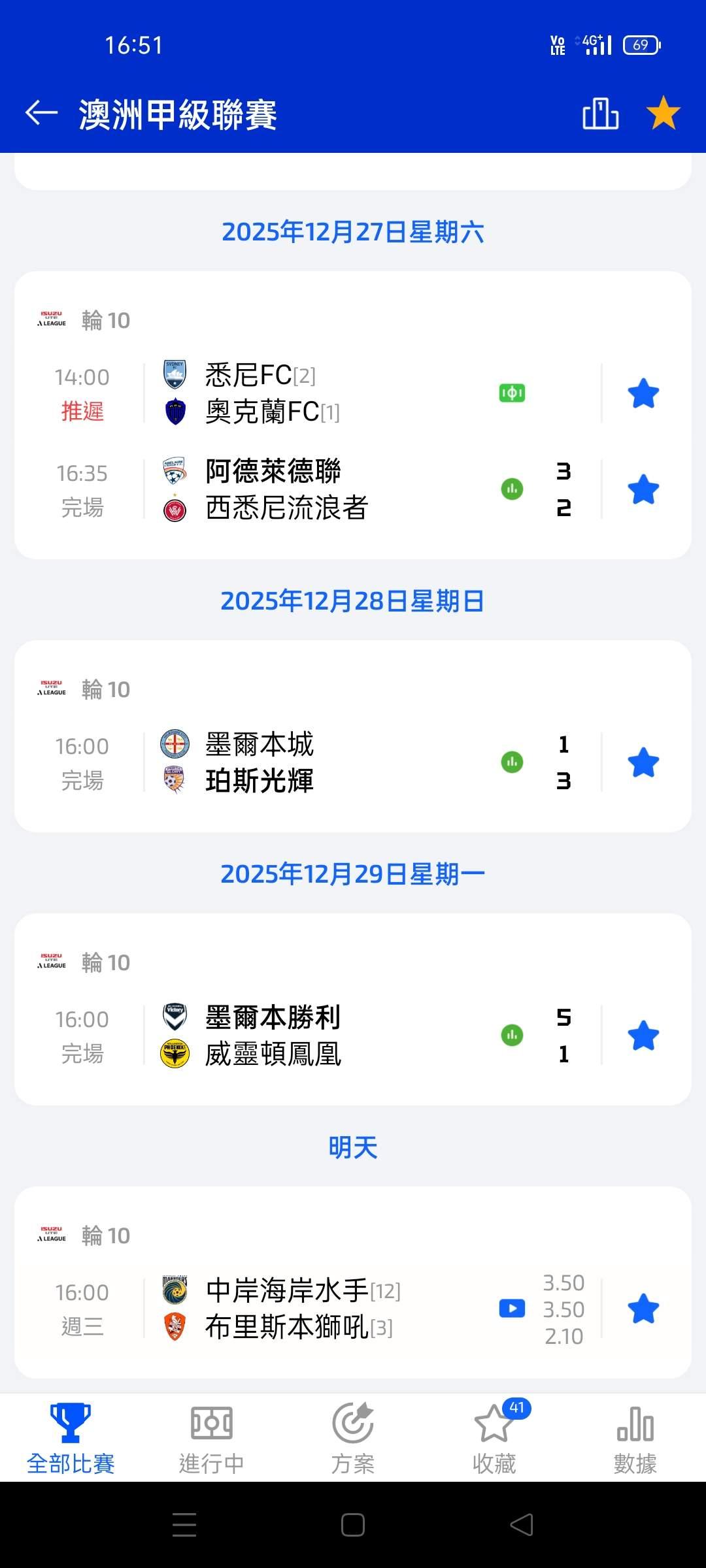Open the 中岸海岸水手 vs 布里斯本獅吼 match
Viewport: 706px width, 1568px height.
point(327,1309)
